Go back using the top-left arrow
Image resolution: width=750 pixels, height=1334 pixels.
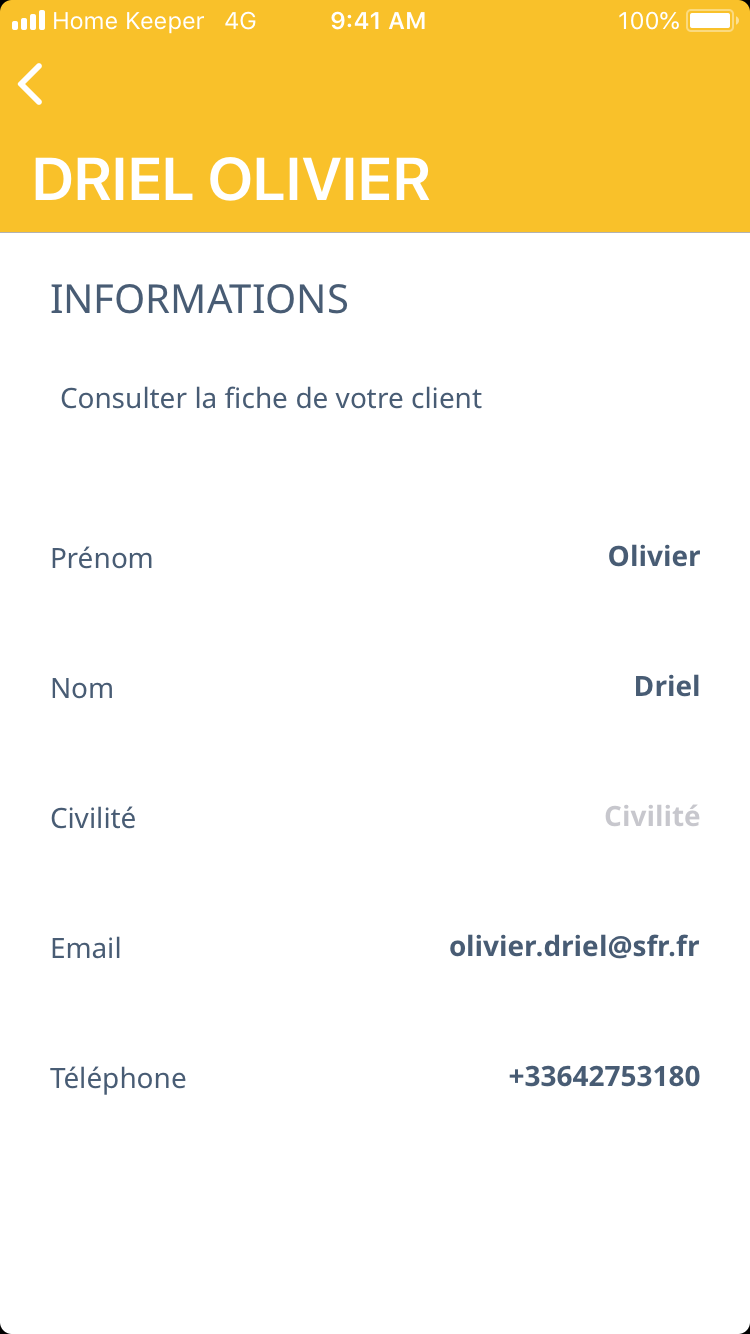click(31, 84)
